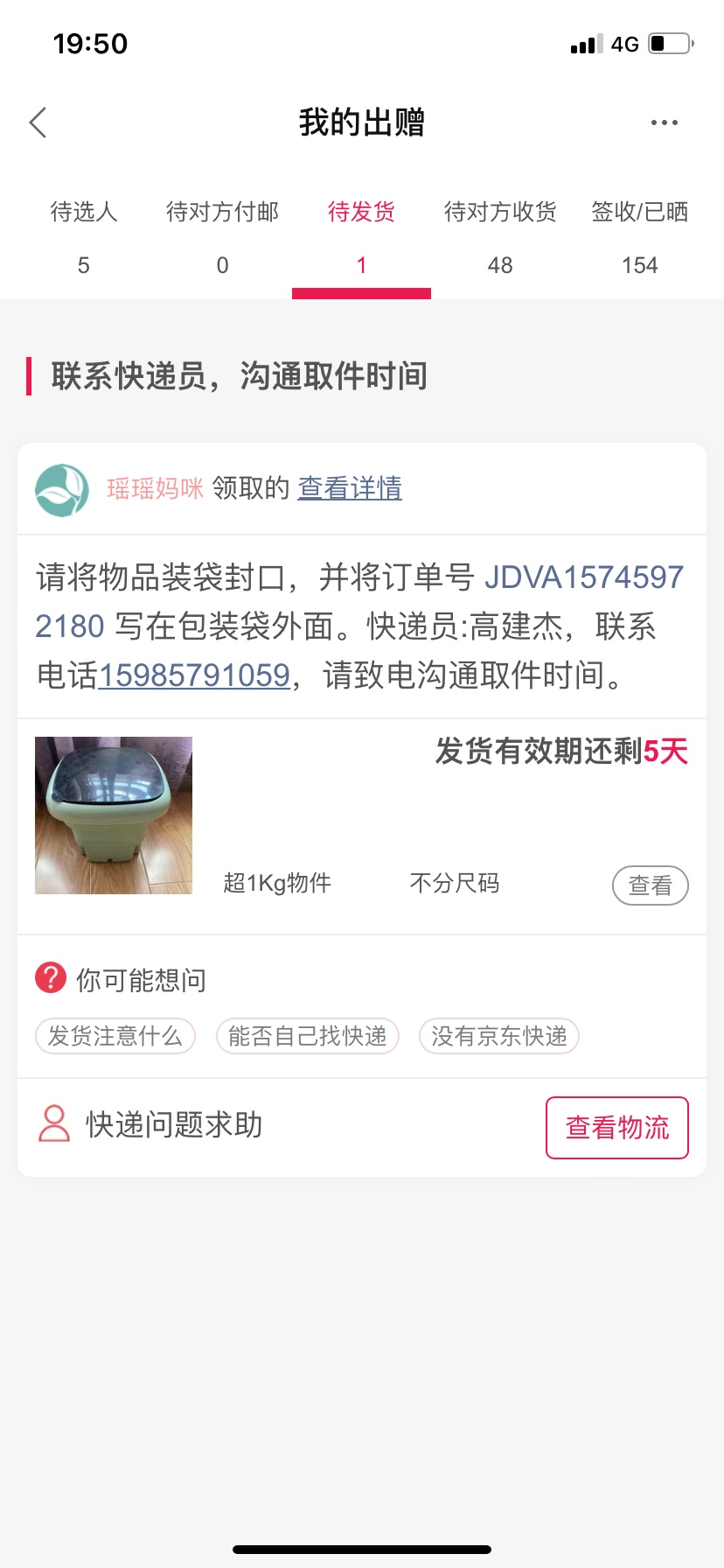
Task: Open the 签收/已晒 tab
Action: (639, 237)
